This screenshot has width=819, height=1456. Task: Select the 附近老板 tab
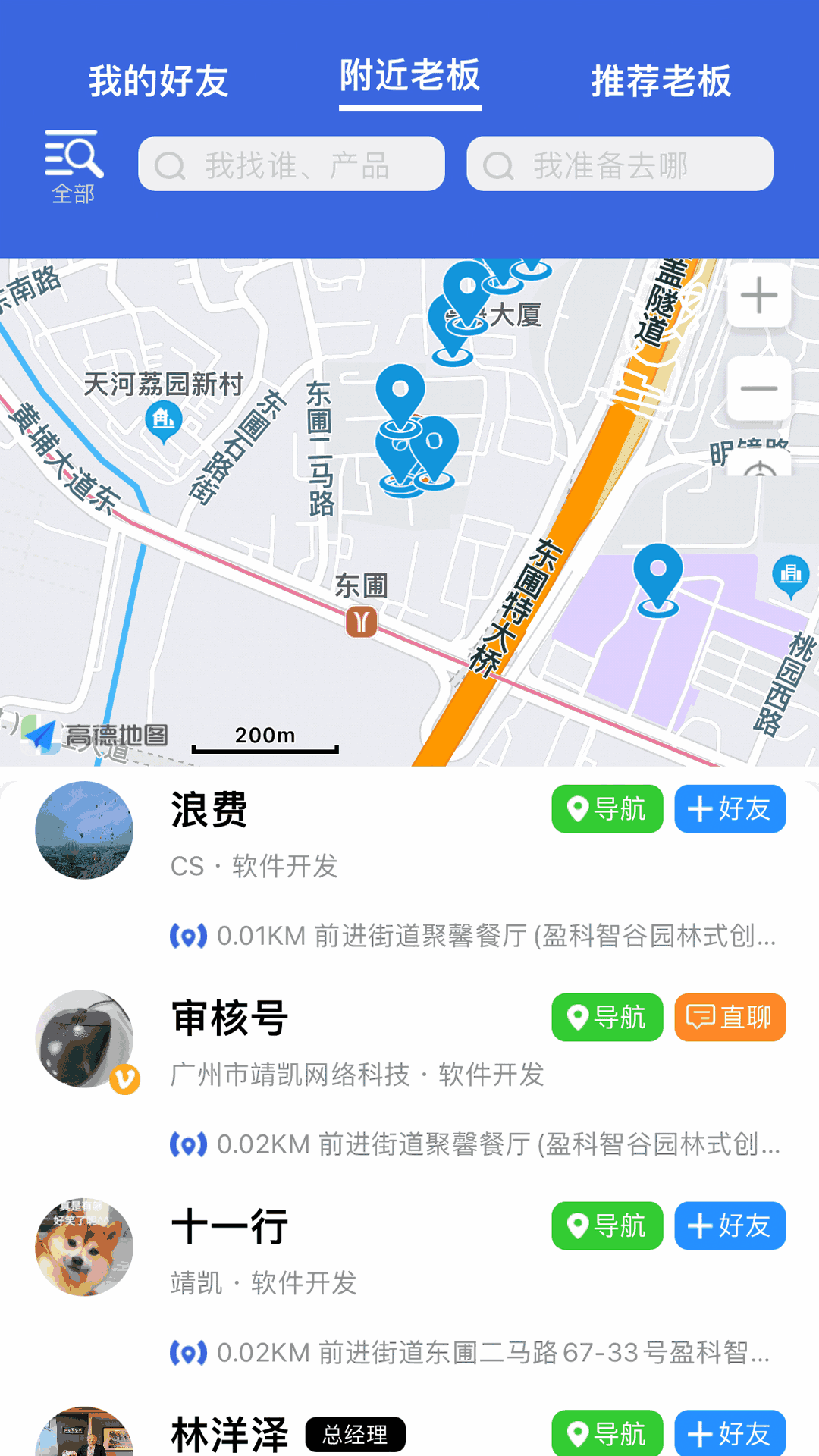[409, 77]
